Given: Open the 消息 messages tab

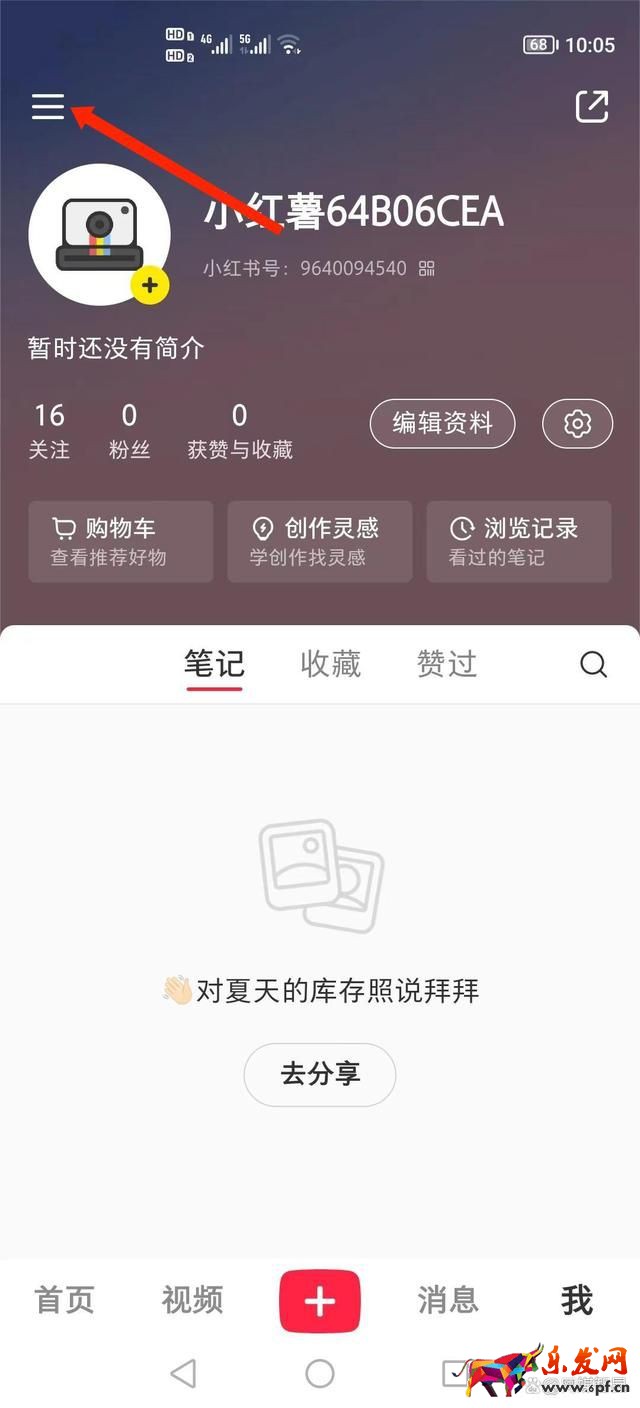Looking at the screenshot, I should (x=448, y=1300).
